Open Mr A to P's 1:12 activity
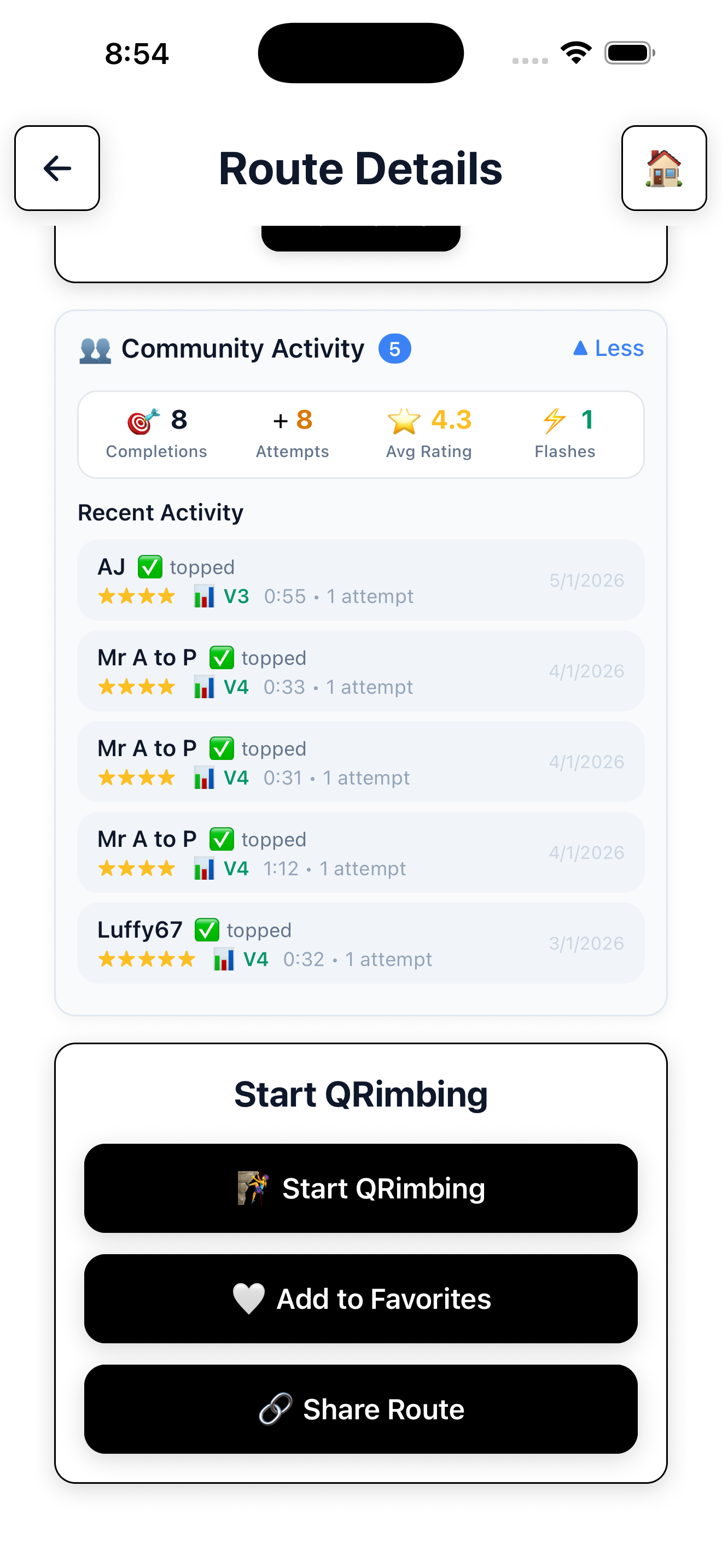Image resolution: width=722 pixels, height=1568 pixels. (x=360, y=852)
